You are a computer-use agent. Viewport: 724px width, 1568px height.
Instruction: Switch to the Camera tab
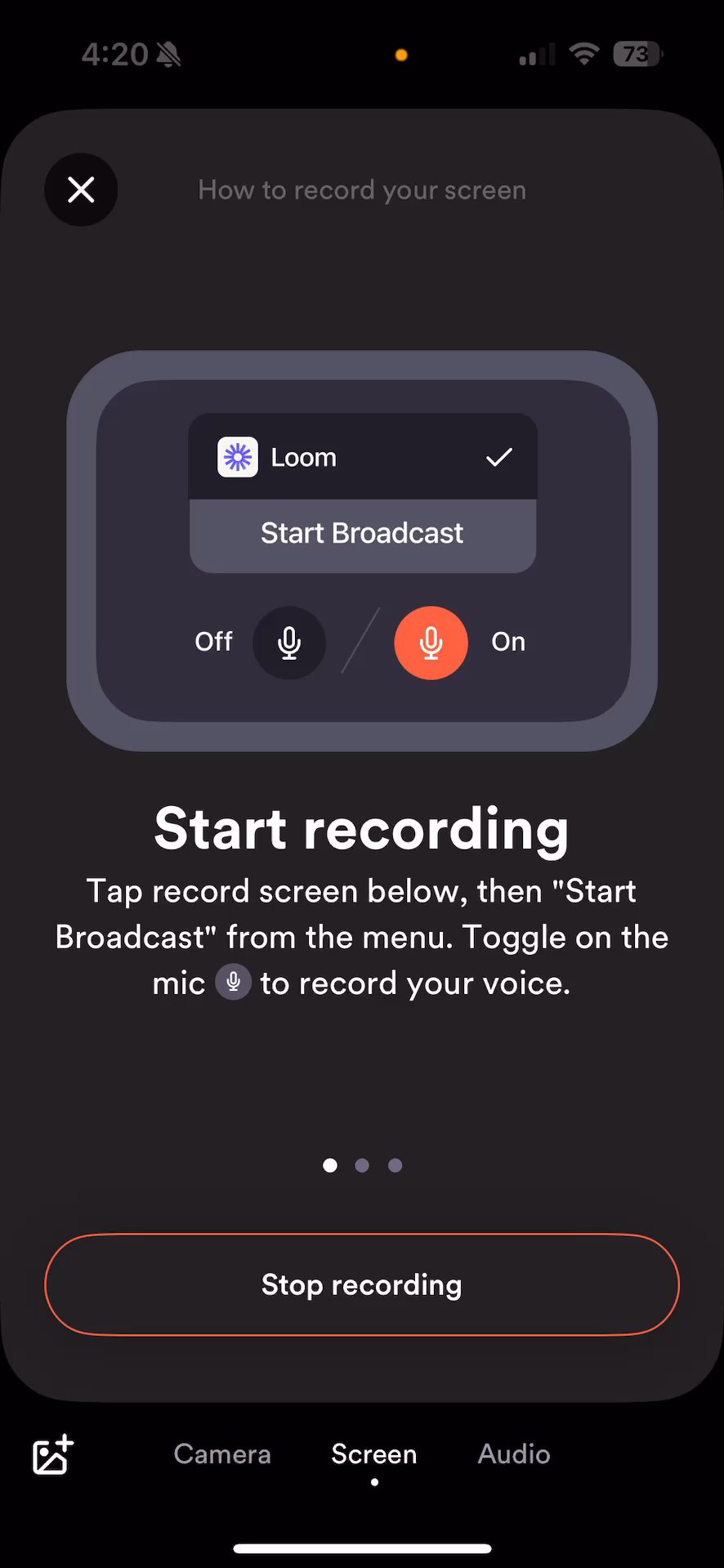pyautogui.click(x=222, y=1454)
